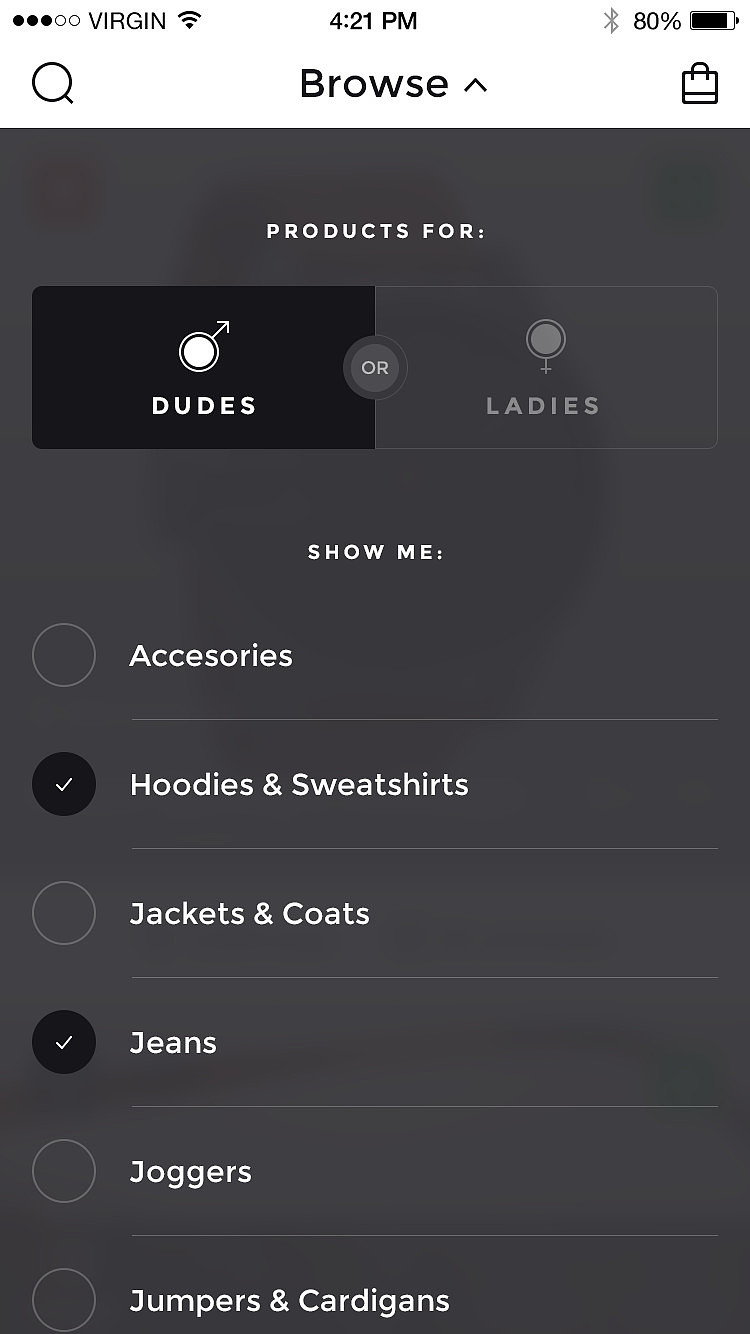Check the Accesories category
The height and width of the screenshot is (1334, 750).
[x=64, y=655]
